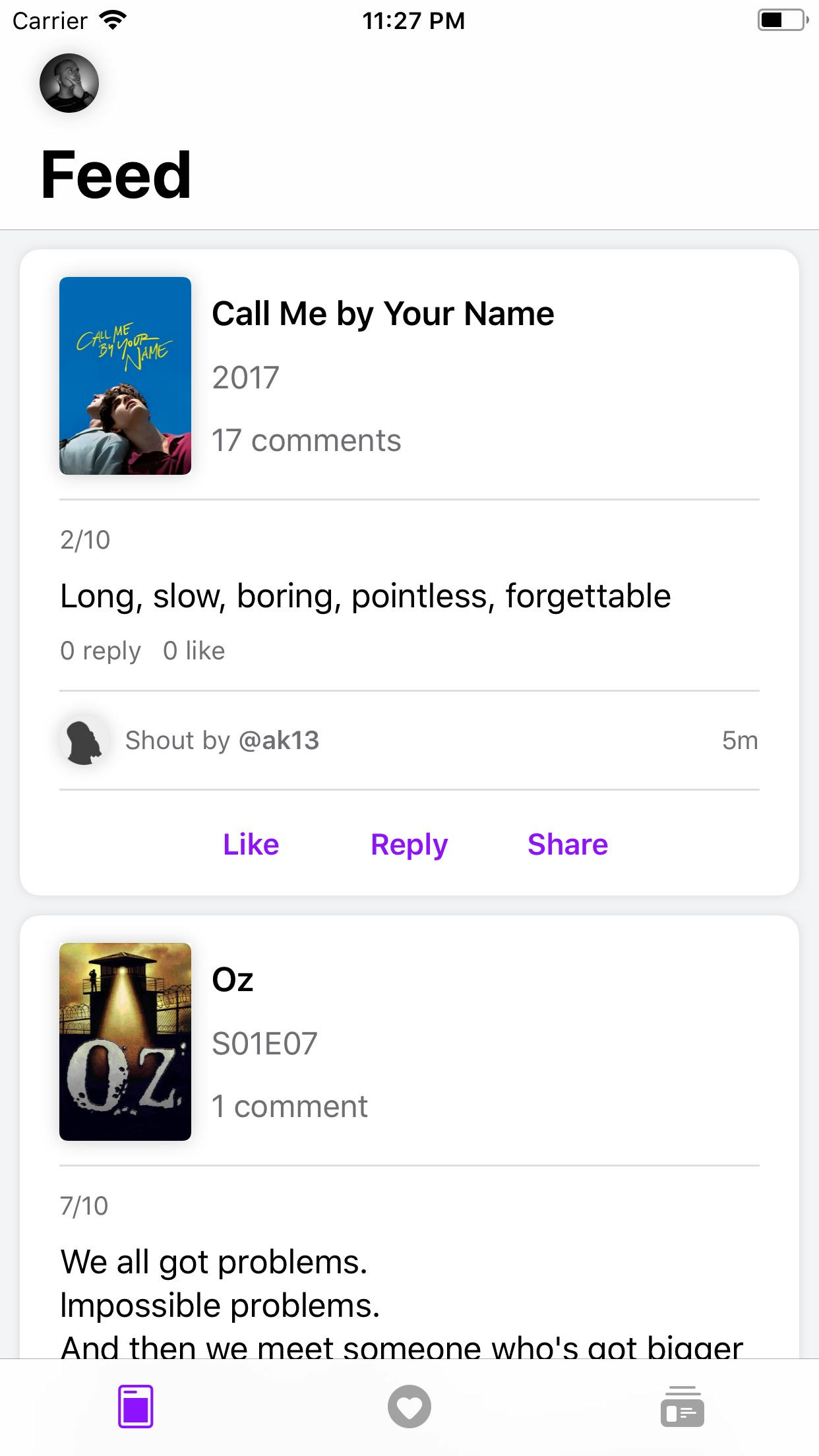Open the profile avatar above Feed
The image size is (819, 1456).
click(69, 83)
